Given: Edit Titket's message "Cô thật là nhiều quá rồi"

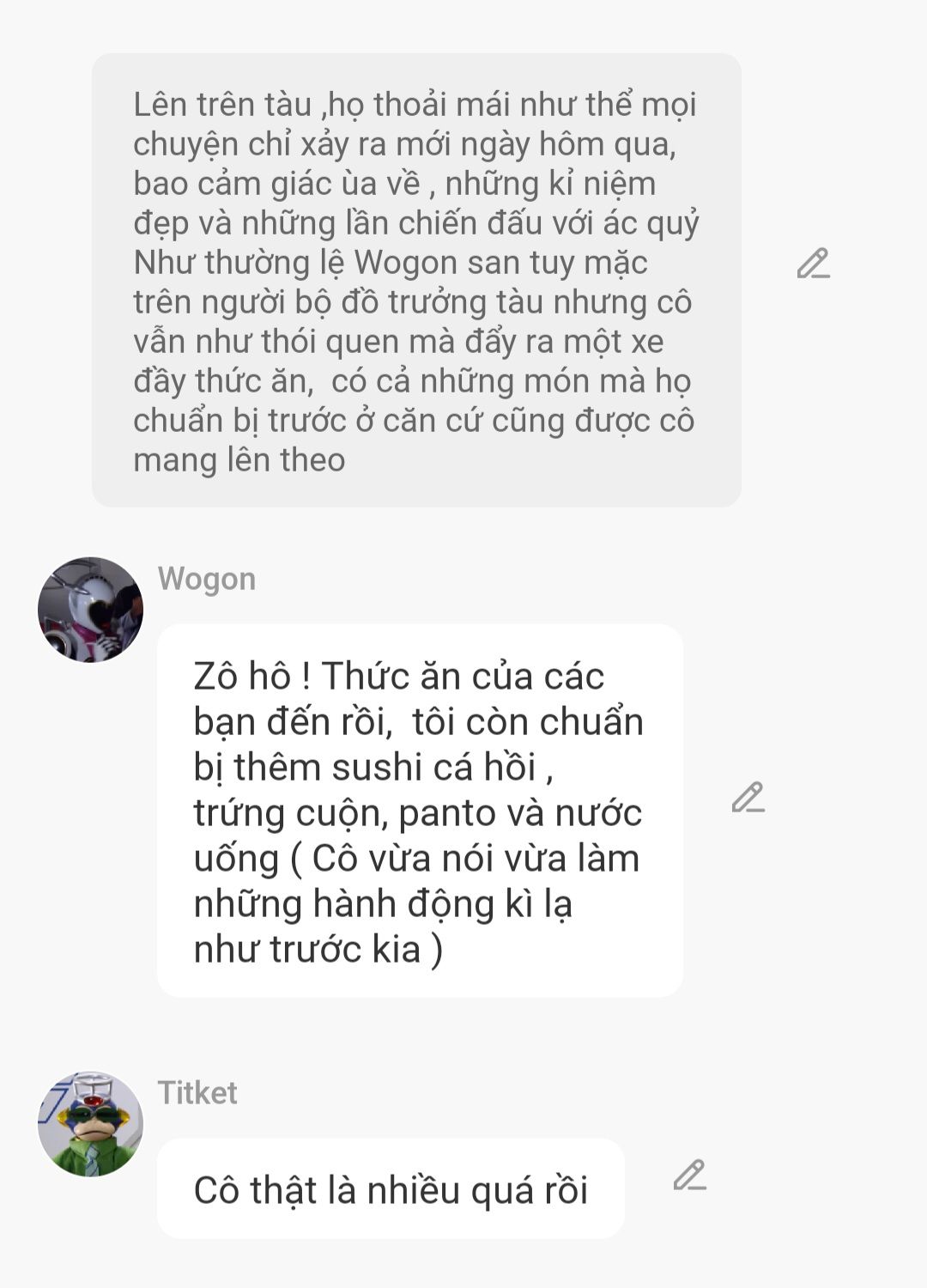Looking at the screenshot, I should click(689, 1175).
